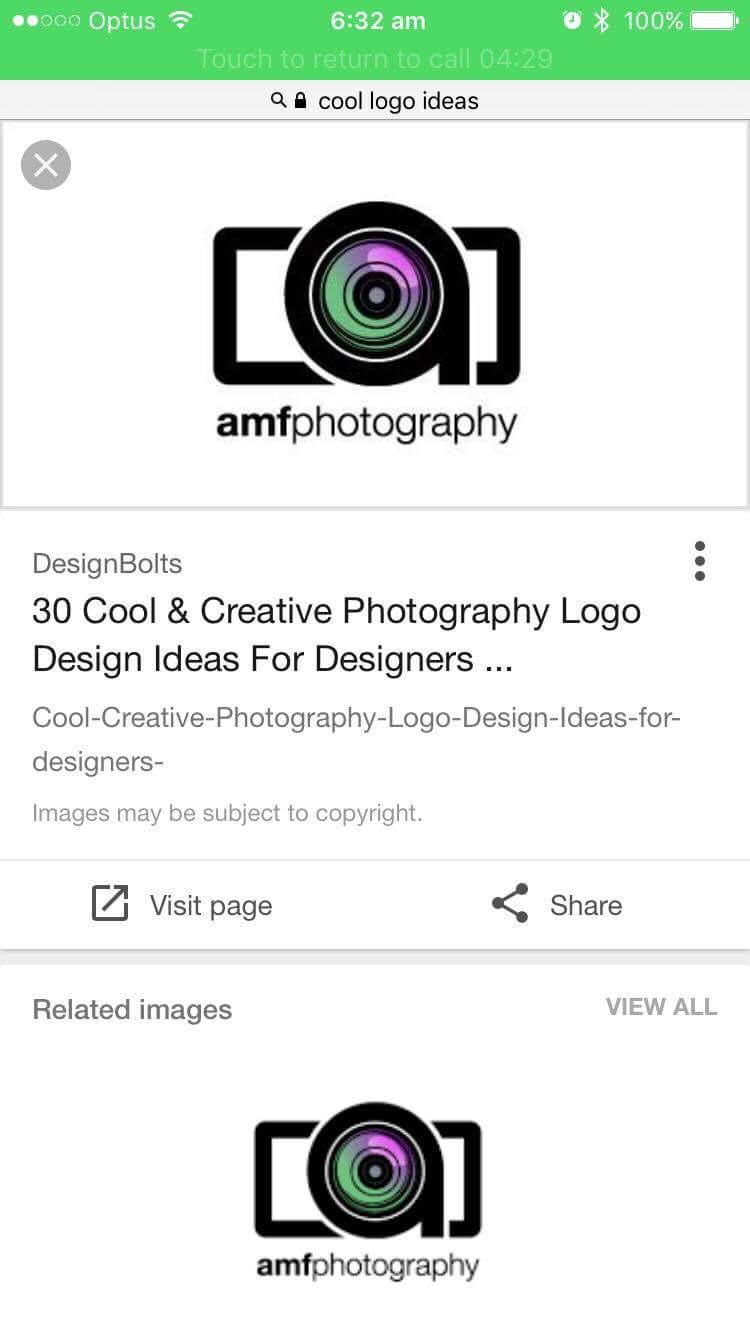
Task: View all related images
Action: click(661, 1007)
